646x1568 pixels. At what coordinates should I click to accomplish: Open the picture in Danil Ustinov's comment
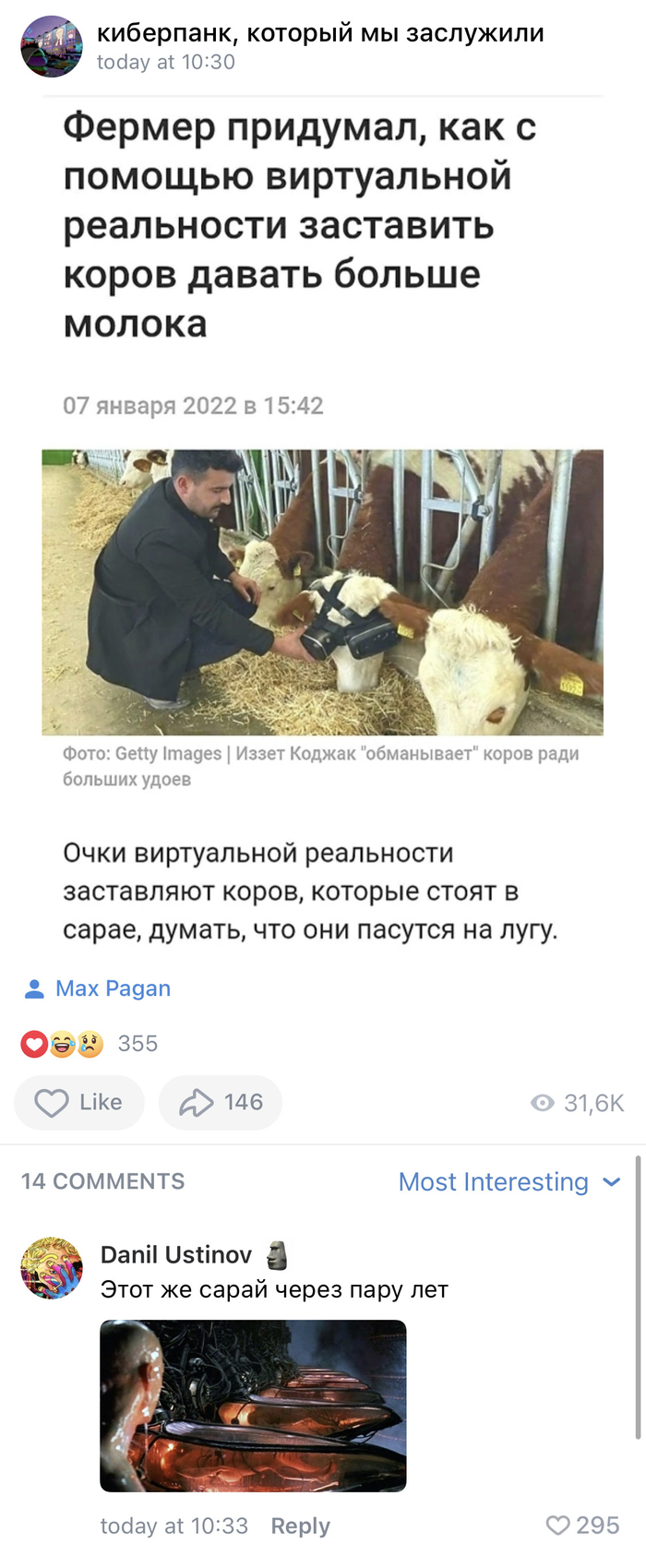coord(253,1405)
